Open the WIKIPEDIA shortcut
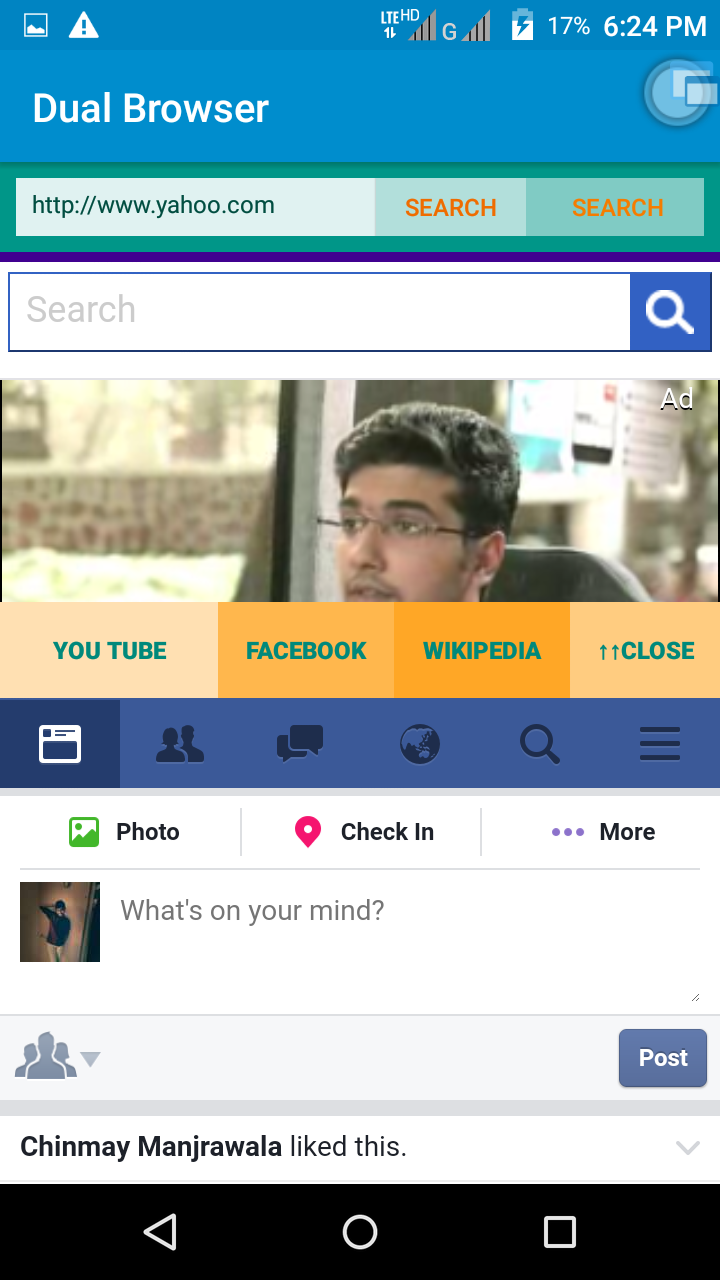 tap(482, 651)
